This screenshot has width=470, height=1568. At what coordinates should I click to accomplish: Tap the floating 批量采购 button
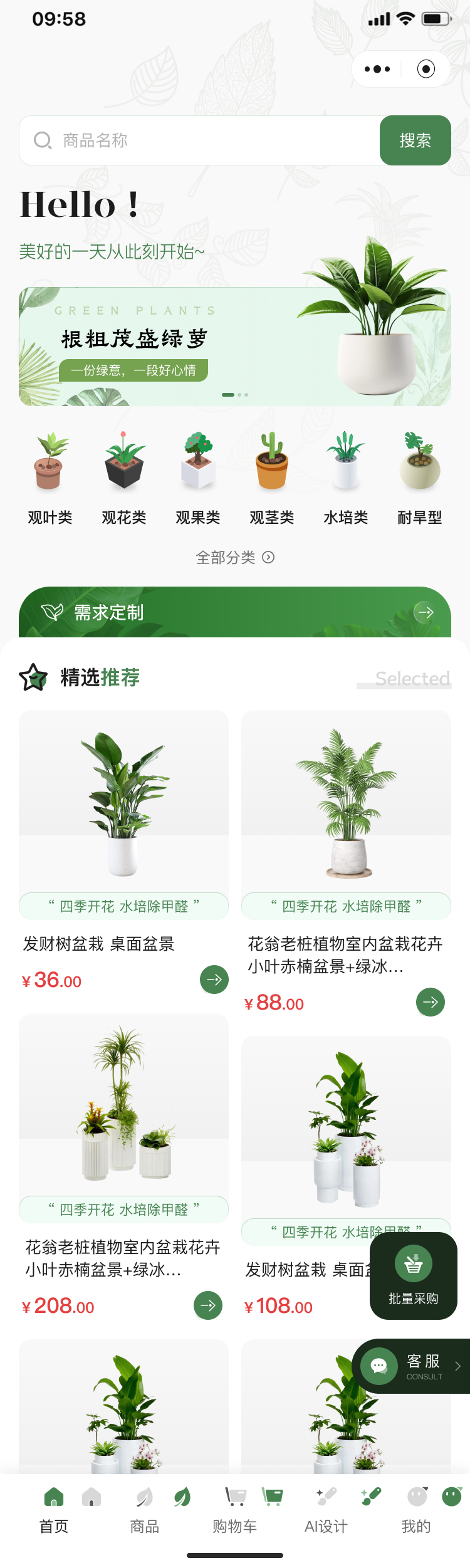pos(414,1276)
